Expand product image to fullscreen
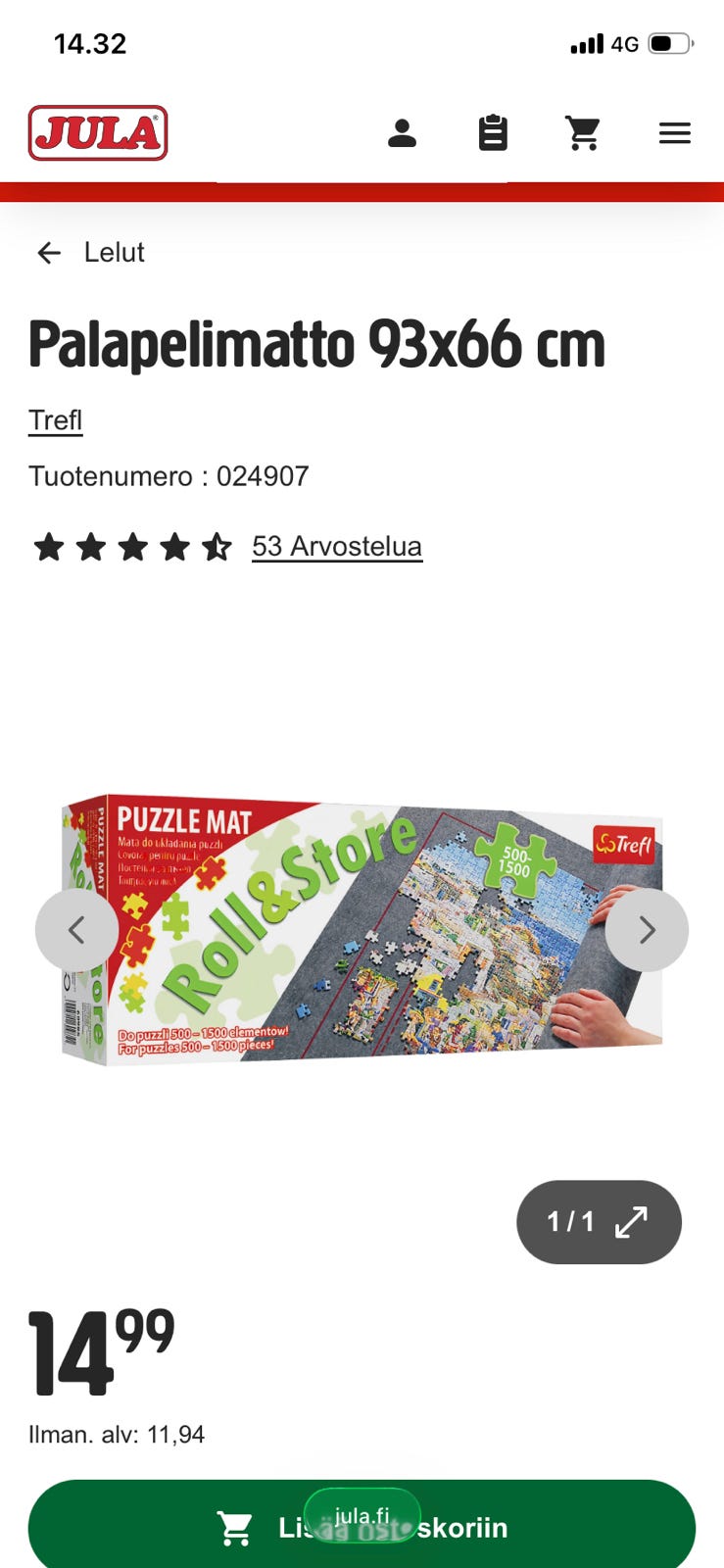The width and height of the screenshot is (724, 1568). 599,1221
